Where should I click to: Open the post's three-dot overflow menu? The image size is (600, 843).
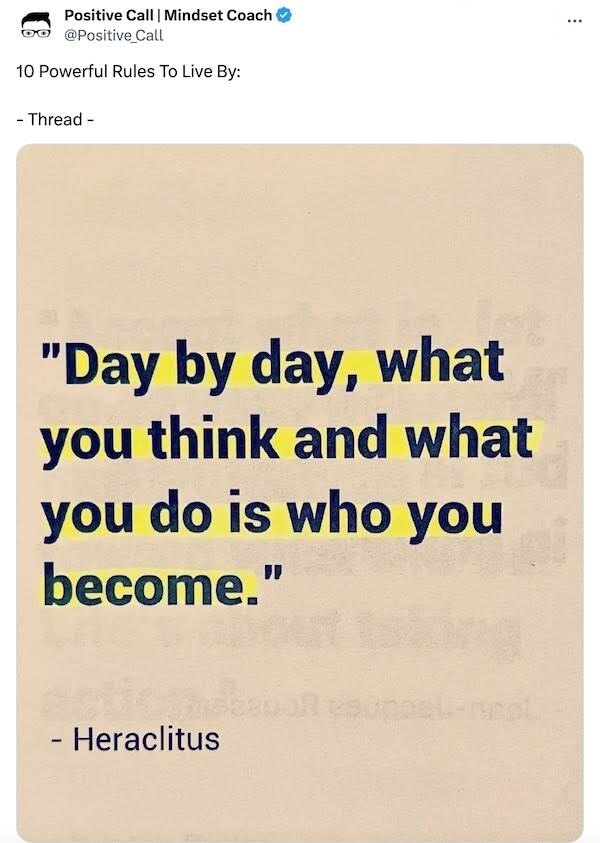point(573,19)
